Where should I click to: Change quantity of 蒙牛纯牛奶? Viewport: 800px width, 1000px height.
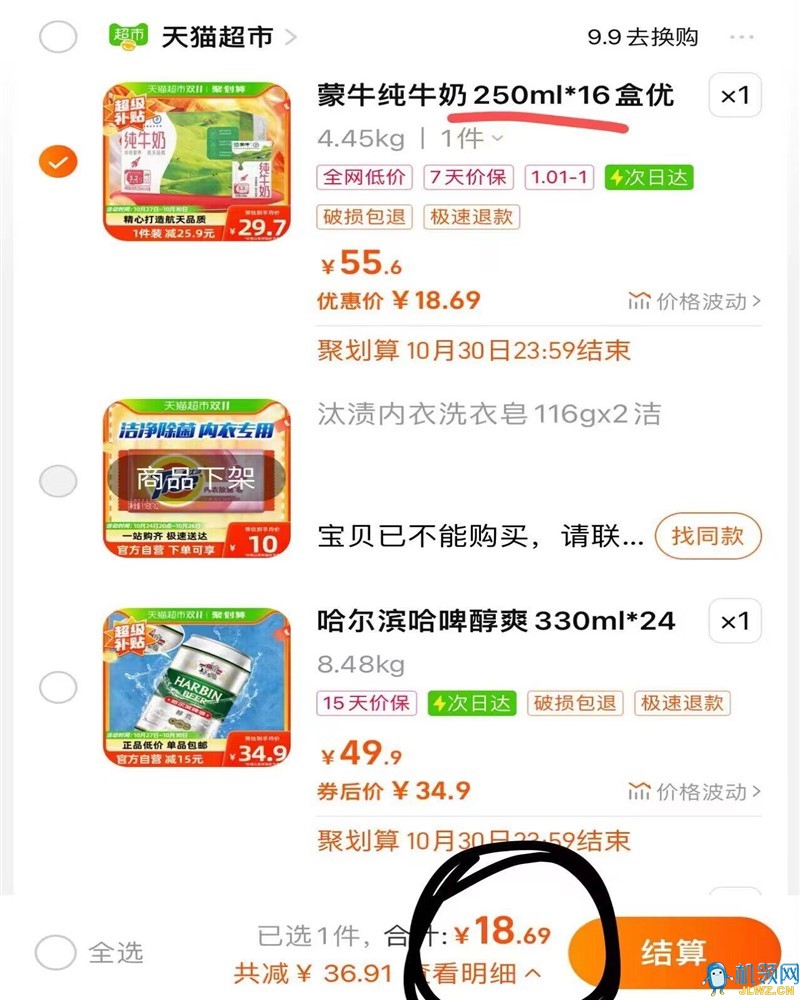[735, 97]
